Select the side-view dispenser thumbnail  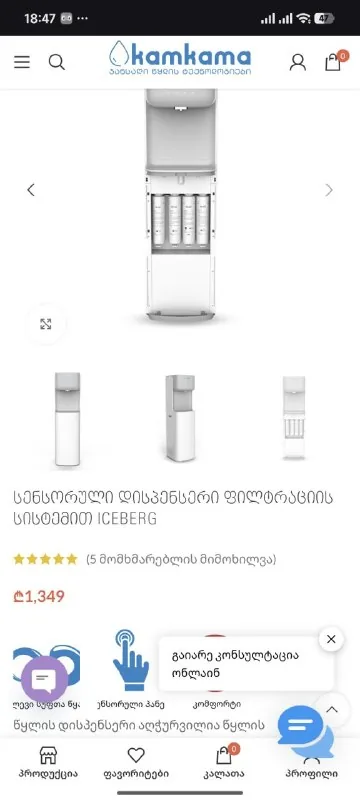[180, 418]
